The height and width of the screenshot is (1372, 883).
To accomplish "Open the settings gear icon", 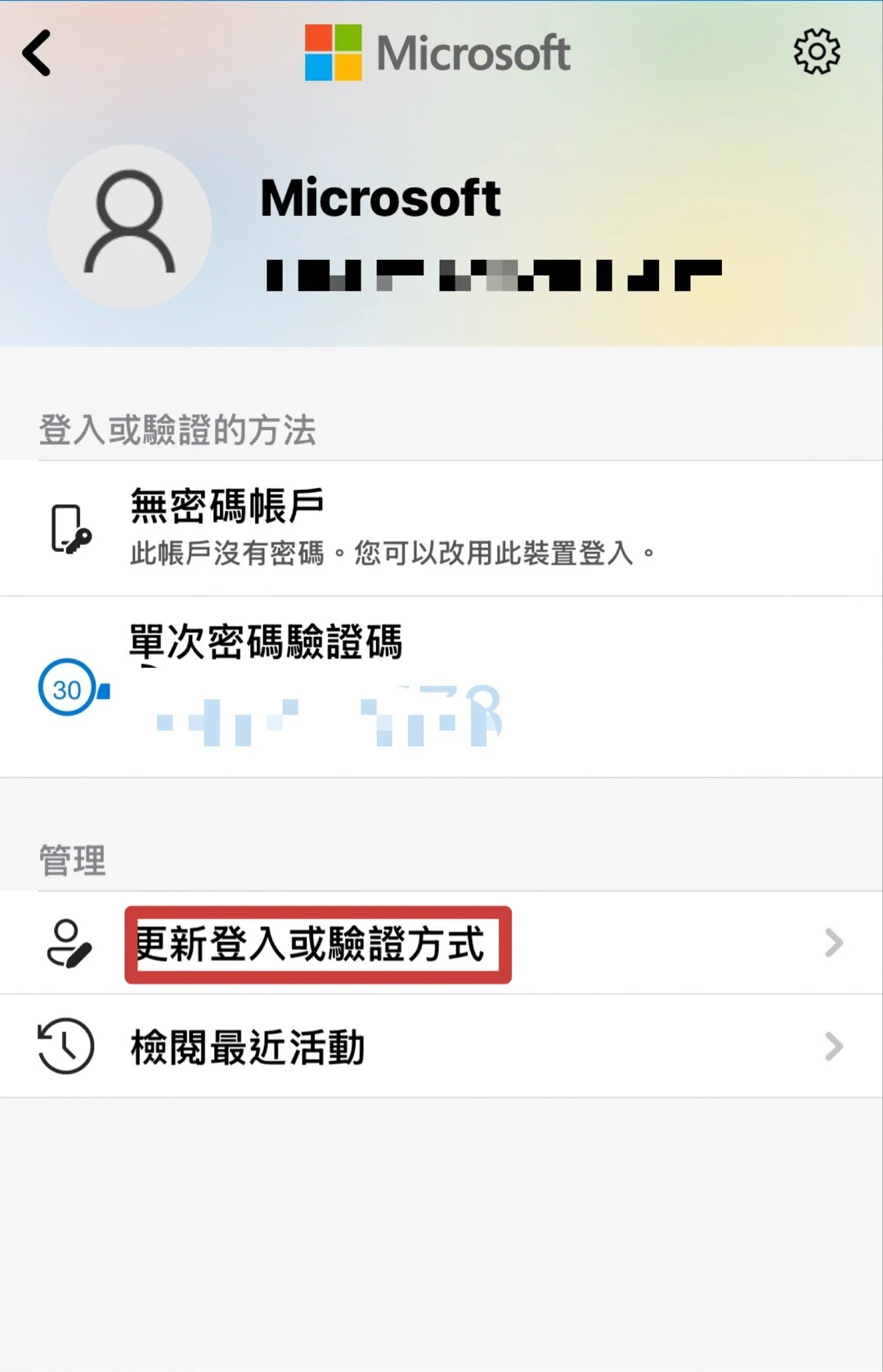I will point(816,52).
